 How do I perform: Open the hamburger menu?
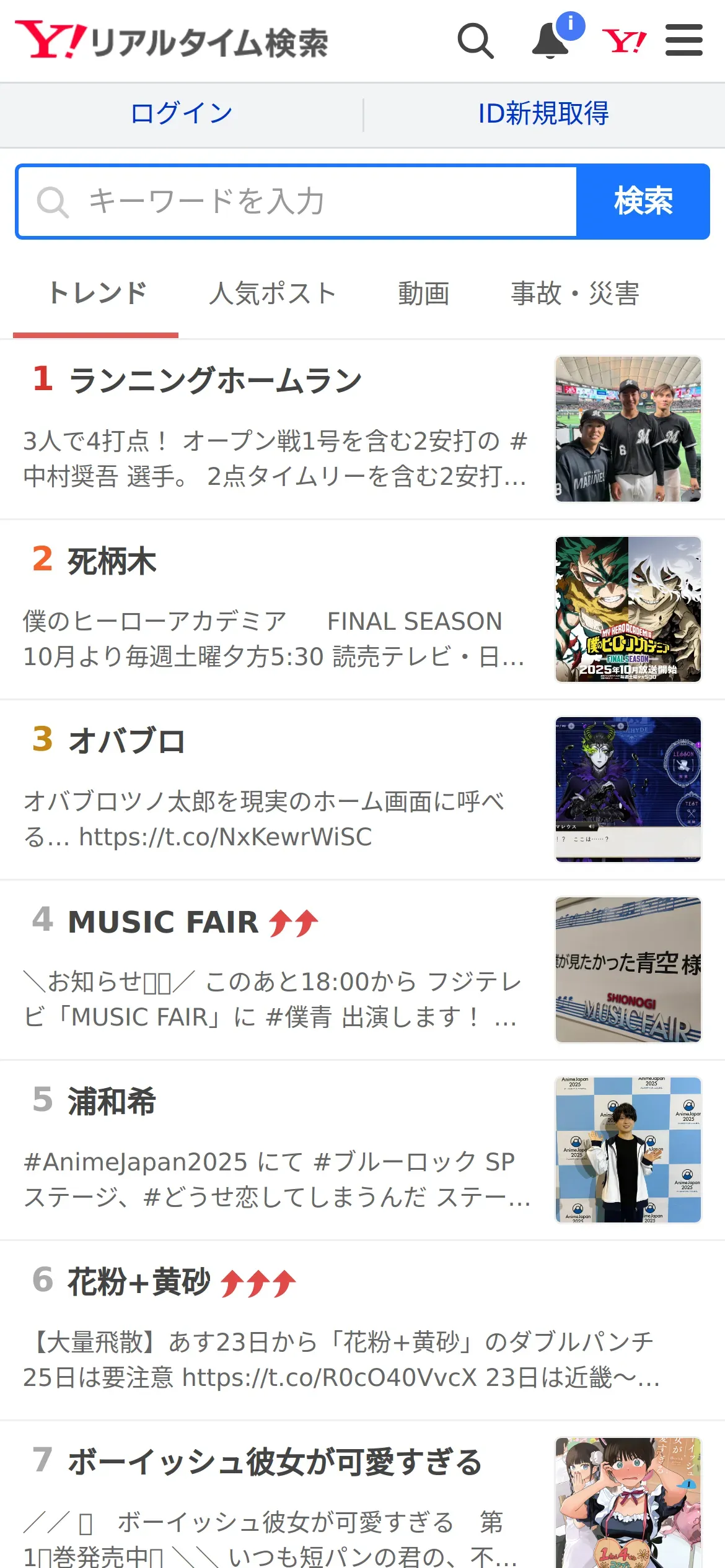coord(683,41)
